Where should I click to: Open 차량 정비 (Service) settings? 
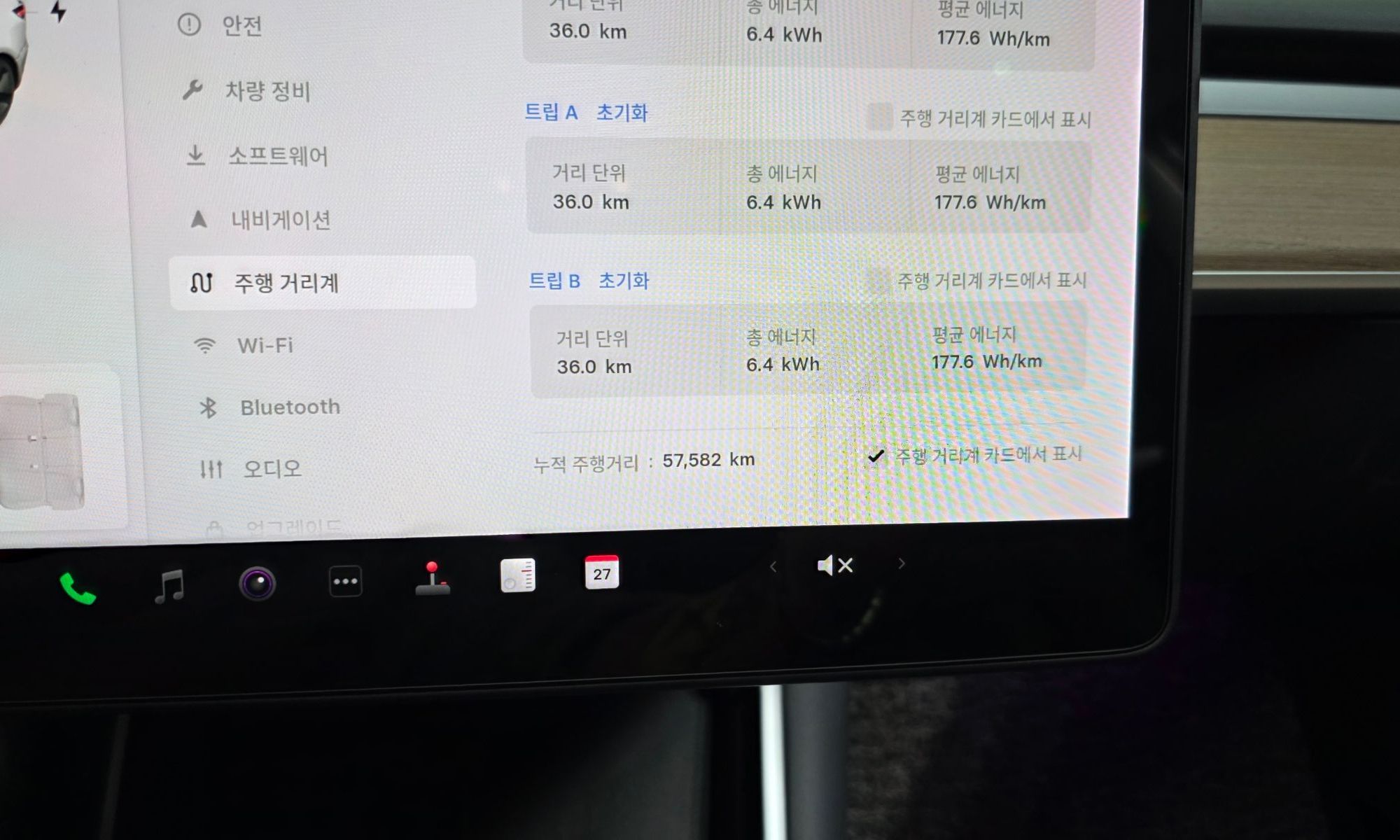(266, 91)
